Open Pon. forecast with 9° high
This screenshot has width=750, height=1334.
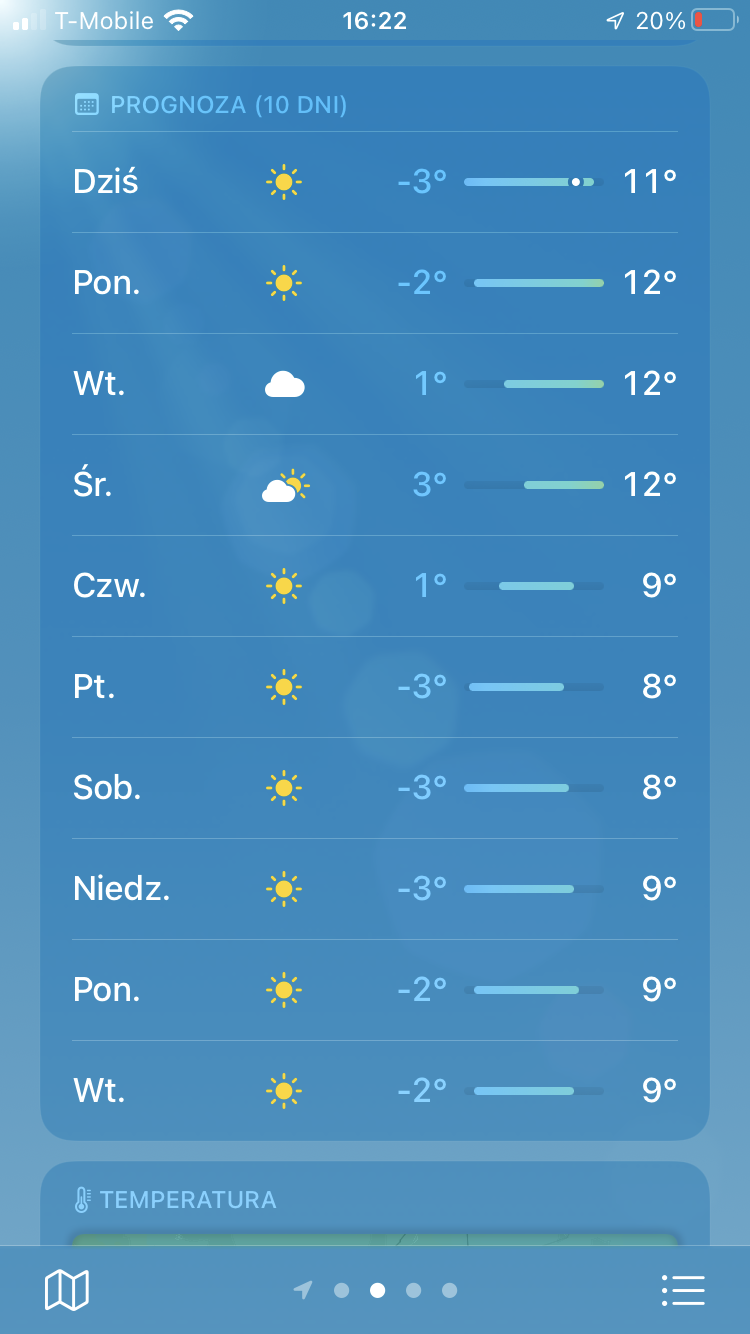[375, 989]
